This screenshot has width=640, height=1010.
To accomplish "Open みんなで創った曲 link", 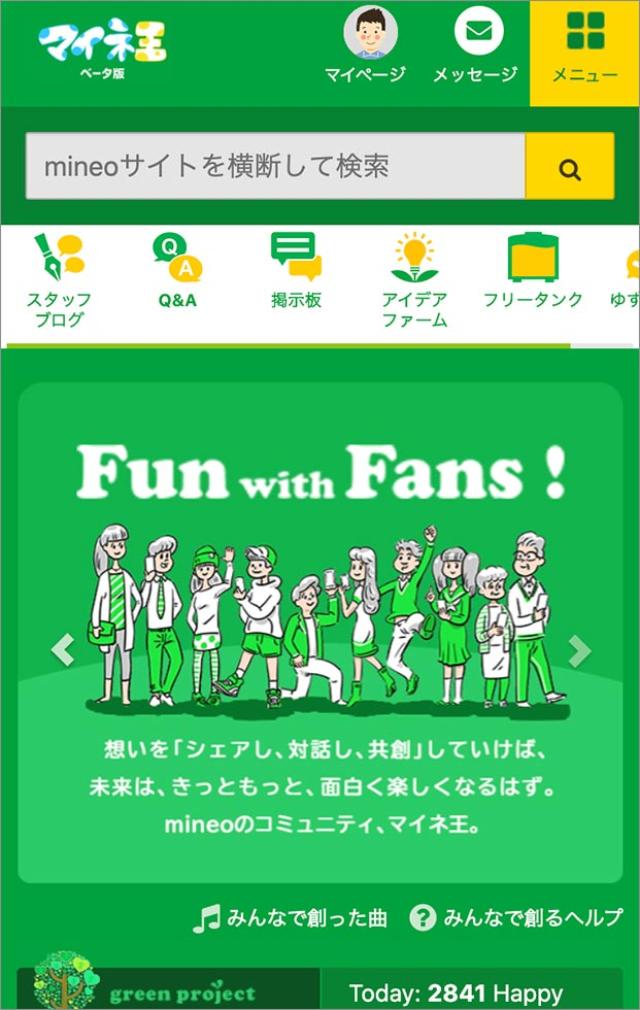I will (x=291, y=917).
